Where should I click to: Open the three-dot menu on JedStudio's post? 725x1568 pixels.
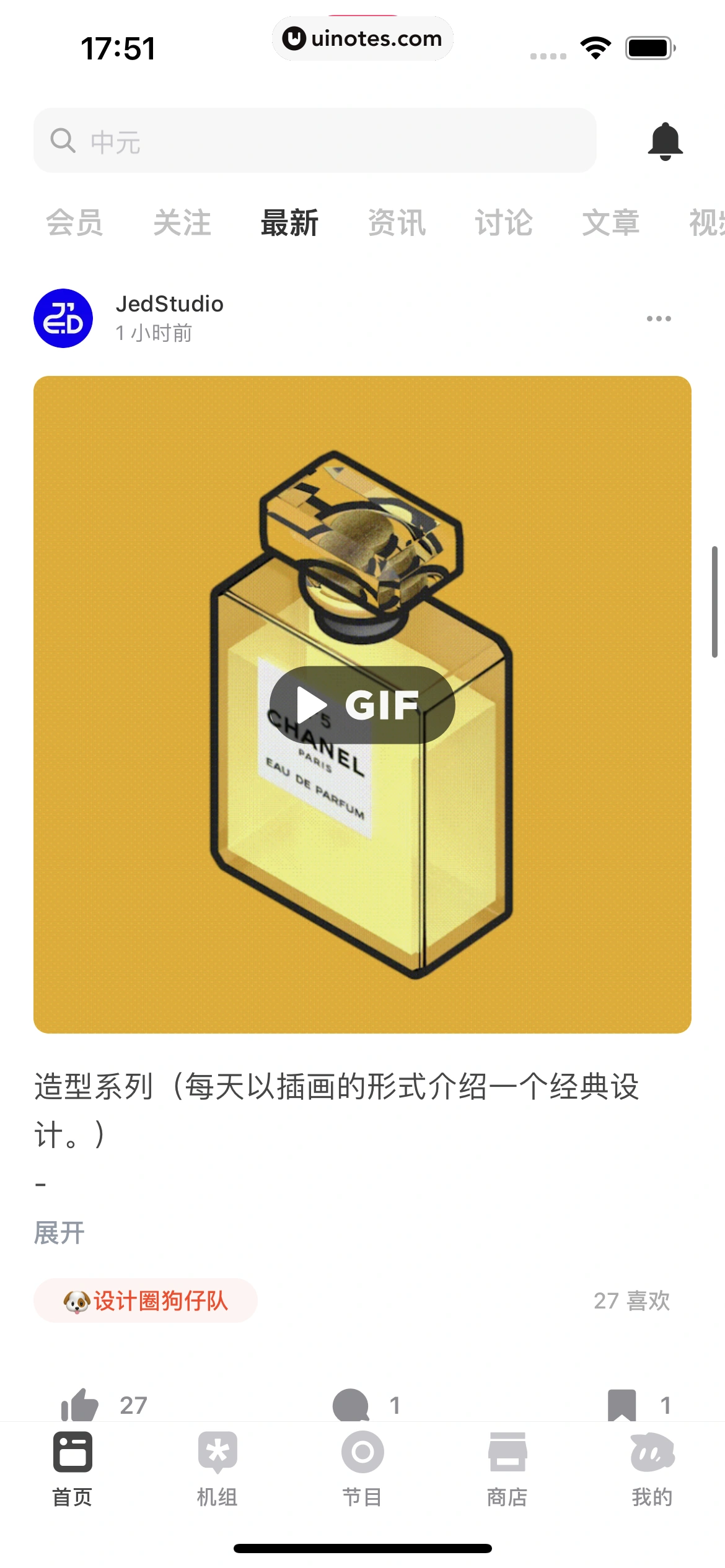[x=658, y=318]
